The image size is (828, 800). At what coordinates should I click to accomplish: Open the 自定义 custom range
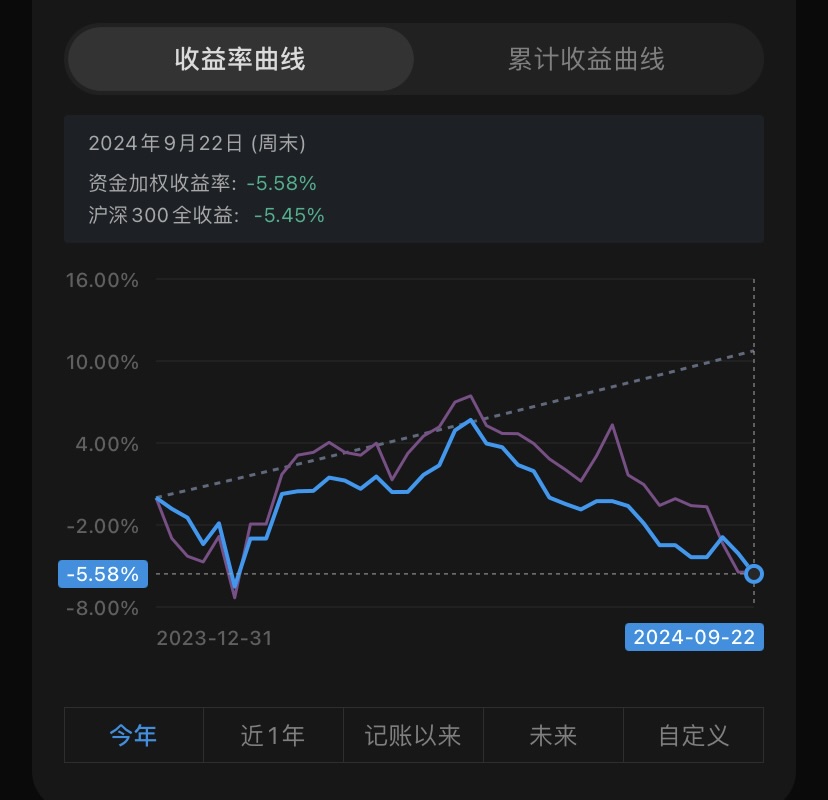[693, 736]
